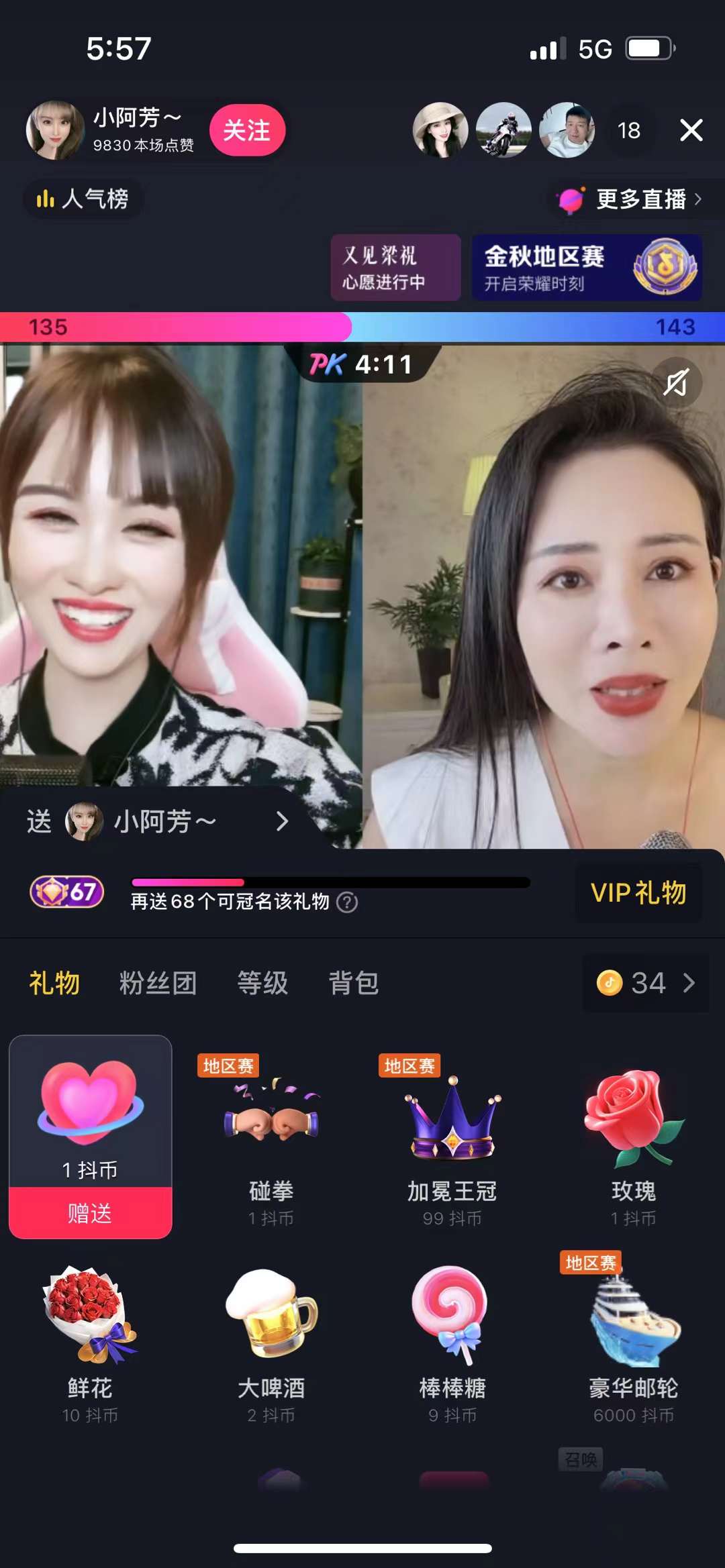Send the selected heart gift with 赠送

90,1213
